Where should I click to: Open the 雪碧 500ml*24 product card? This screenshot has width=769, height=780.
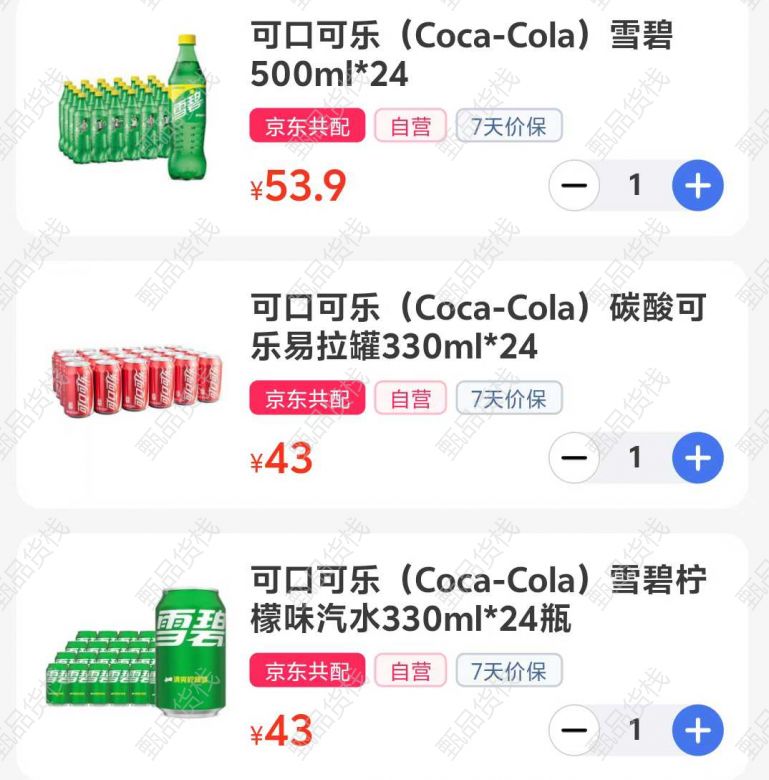(460, 55)
